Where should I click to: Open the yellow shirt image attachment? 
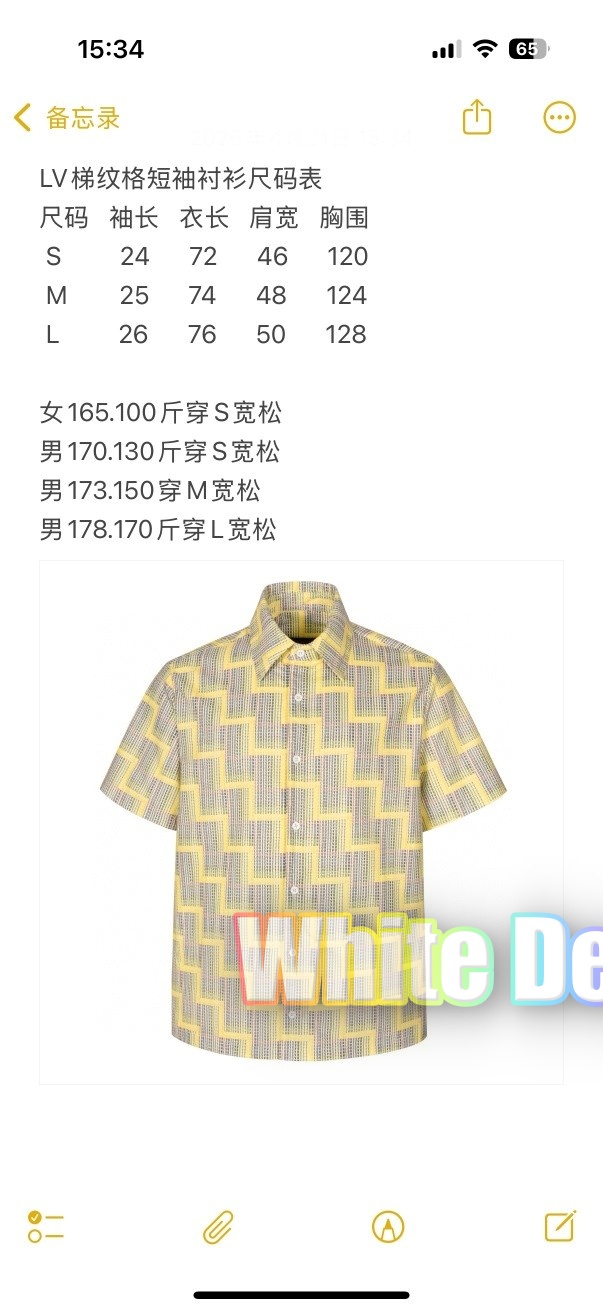point(300,820)
